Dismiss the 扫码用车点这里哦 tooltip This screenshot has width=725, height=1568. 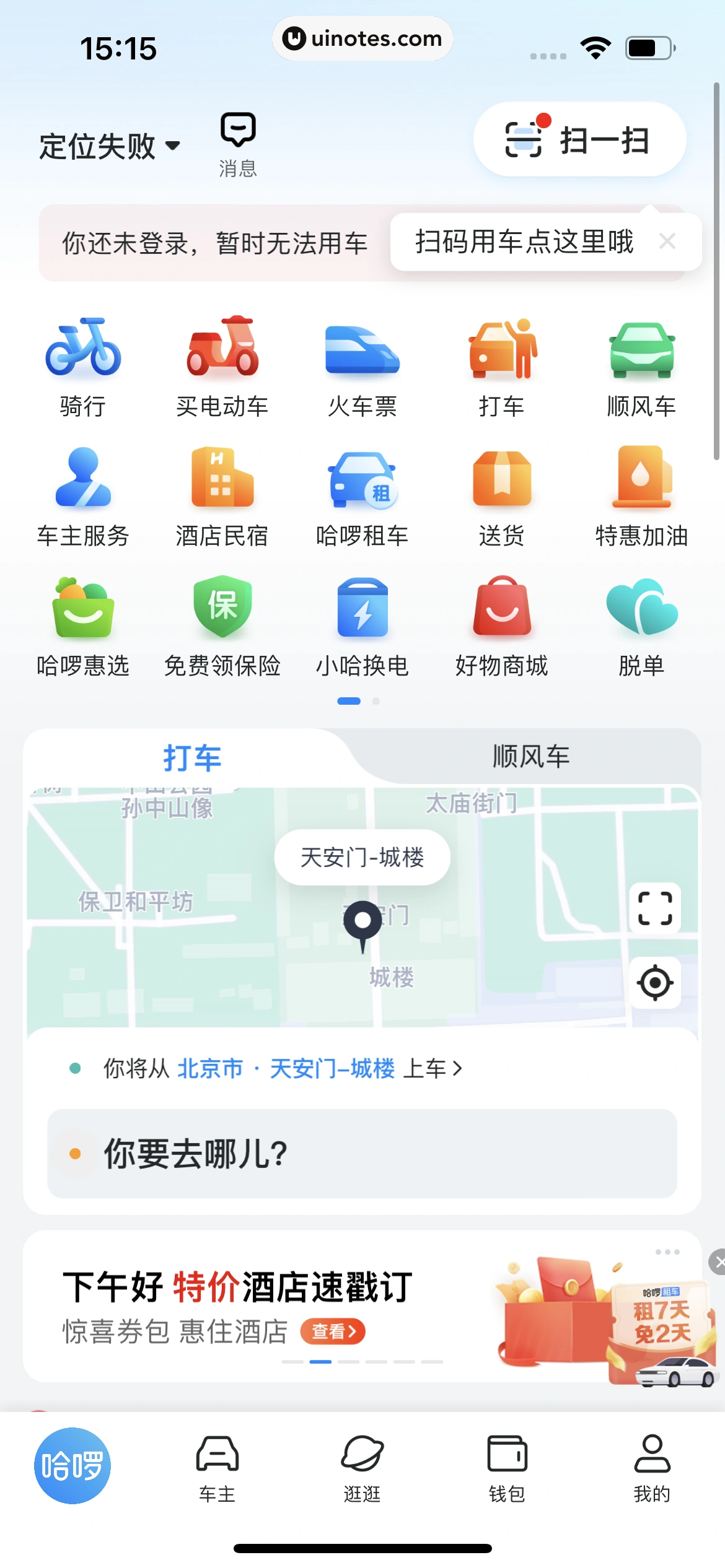coord(667,242)
